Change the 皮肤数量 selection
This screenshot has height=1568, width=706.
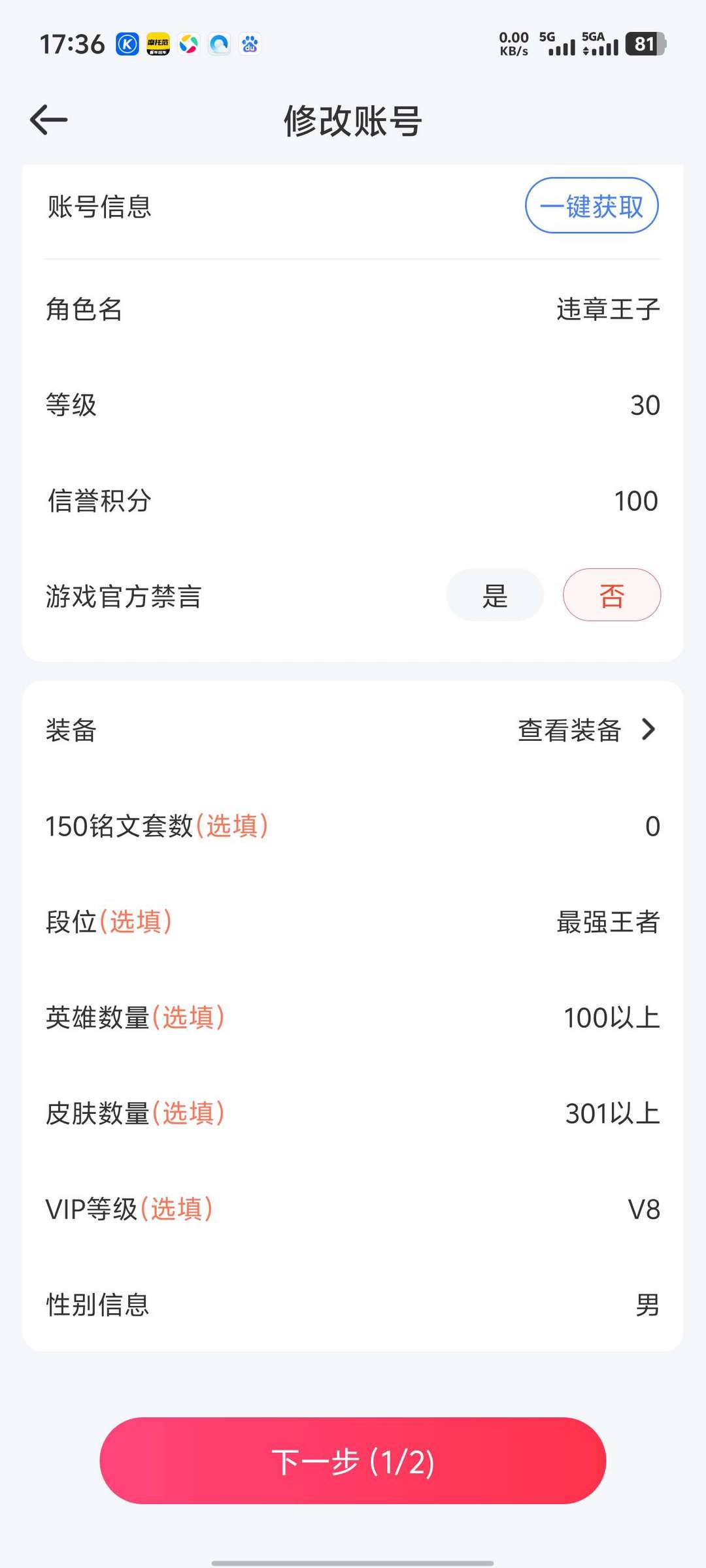[353, 1113]
